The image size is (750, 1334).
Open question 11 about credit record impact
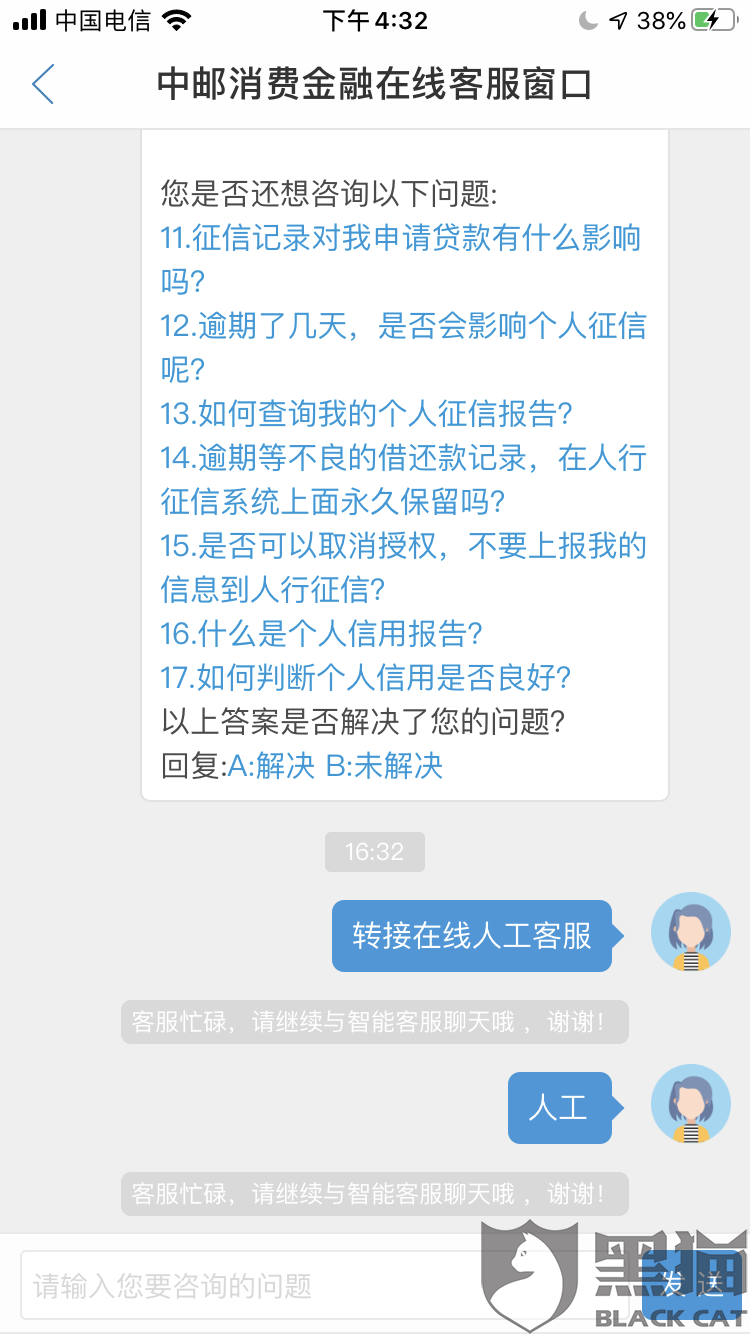pyautogui.click(x=400, y=239)
